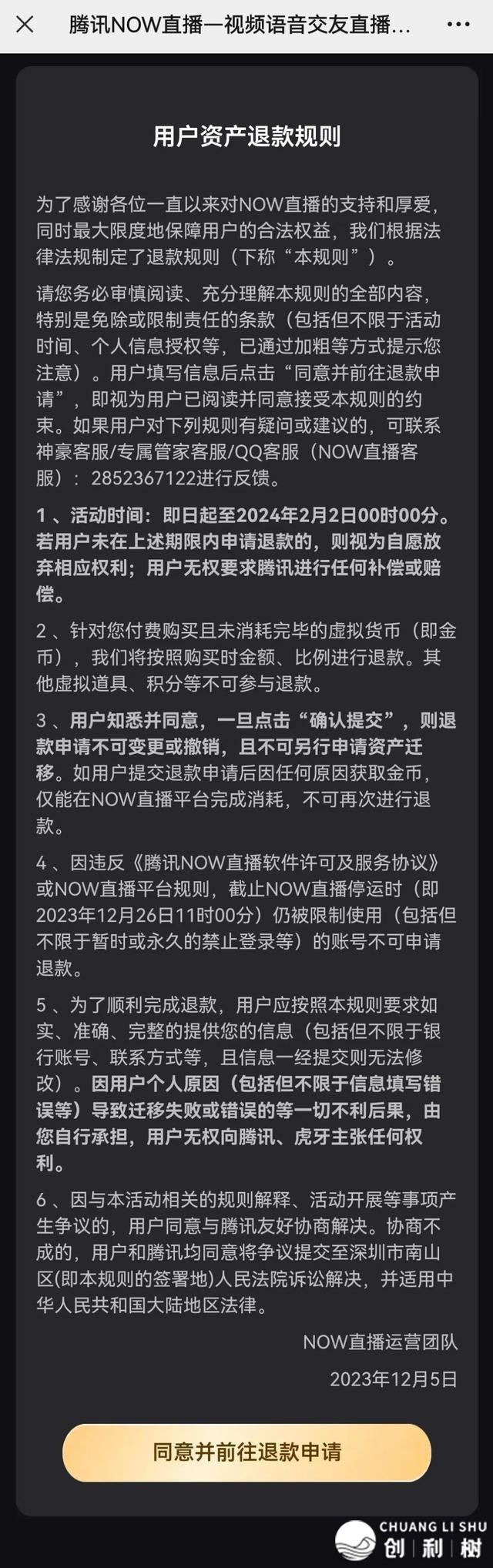
Task: Open the three-dot overflow menu
Action: [458, 25]
